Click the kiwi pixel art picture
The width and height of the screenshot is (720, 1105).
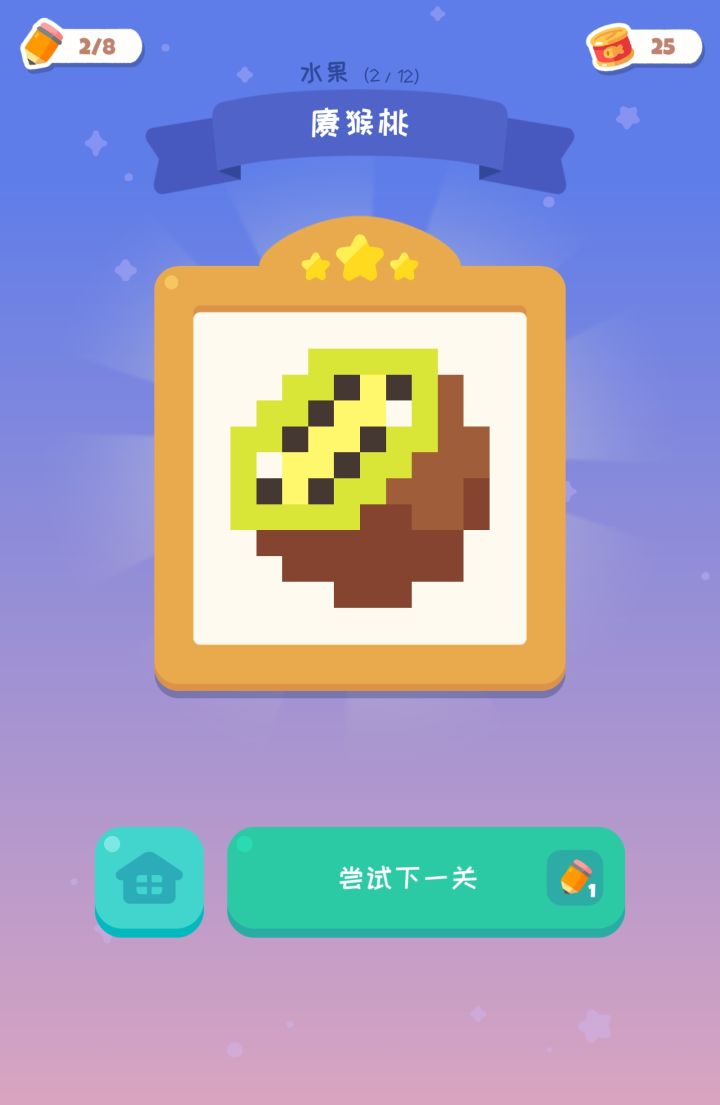pos(360,470)
